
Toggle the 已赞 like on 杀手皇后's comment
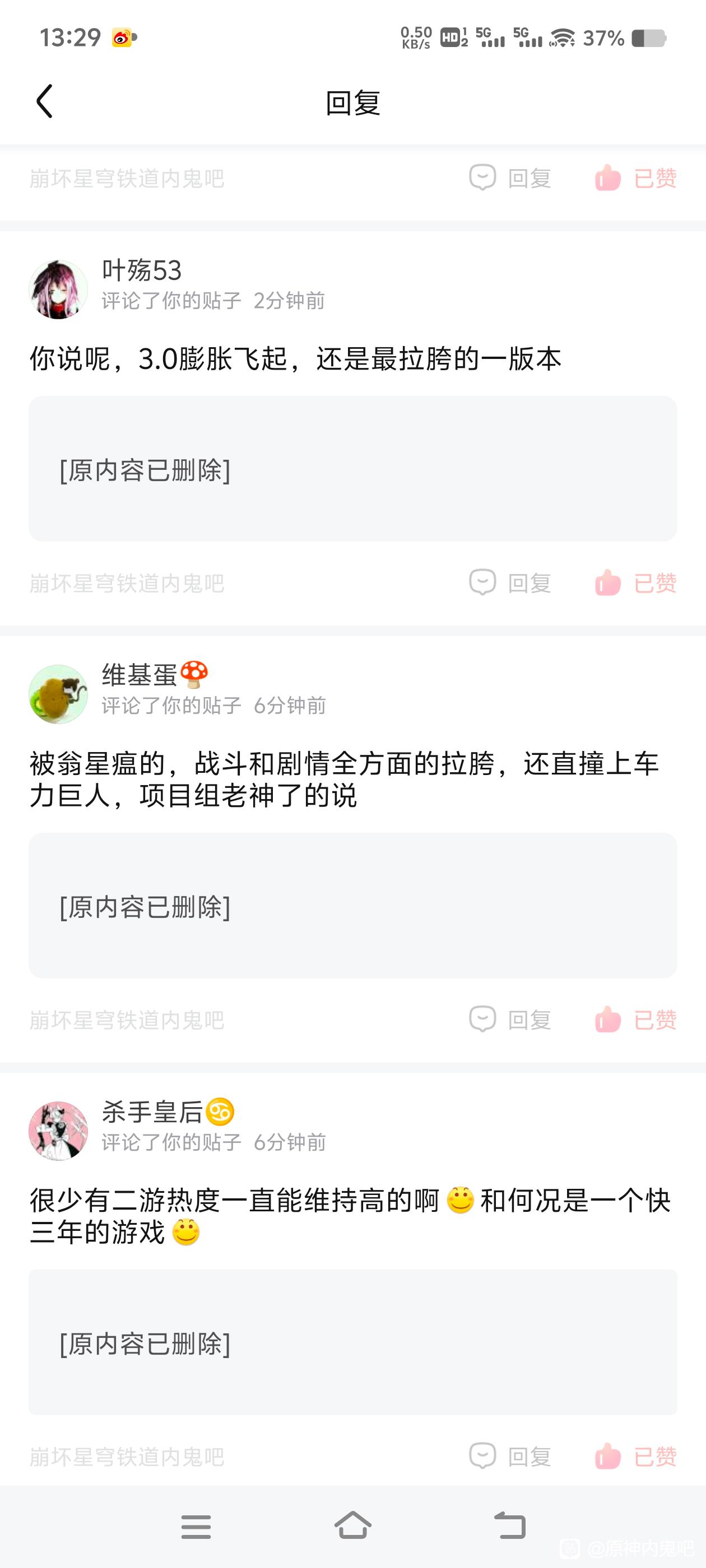point(635,1457)
